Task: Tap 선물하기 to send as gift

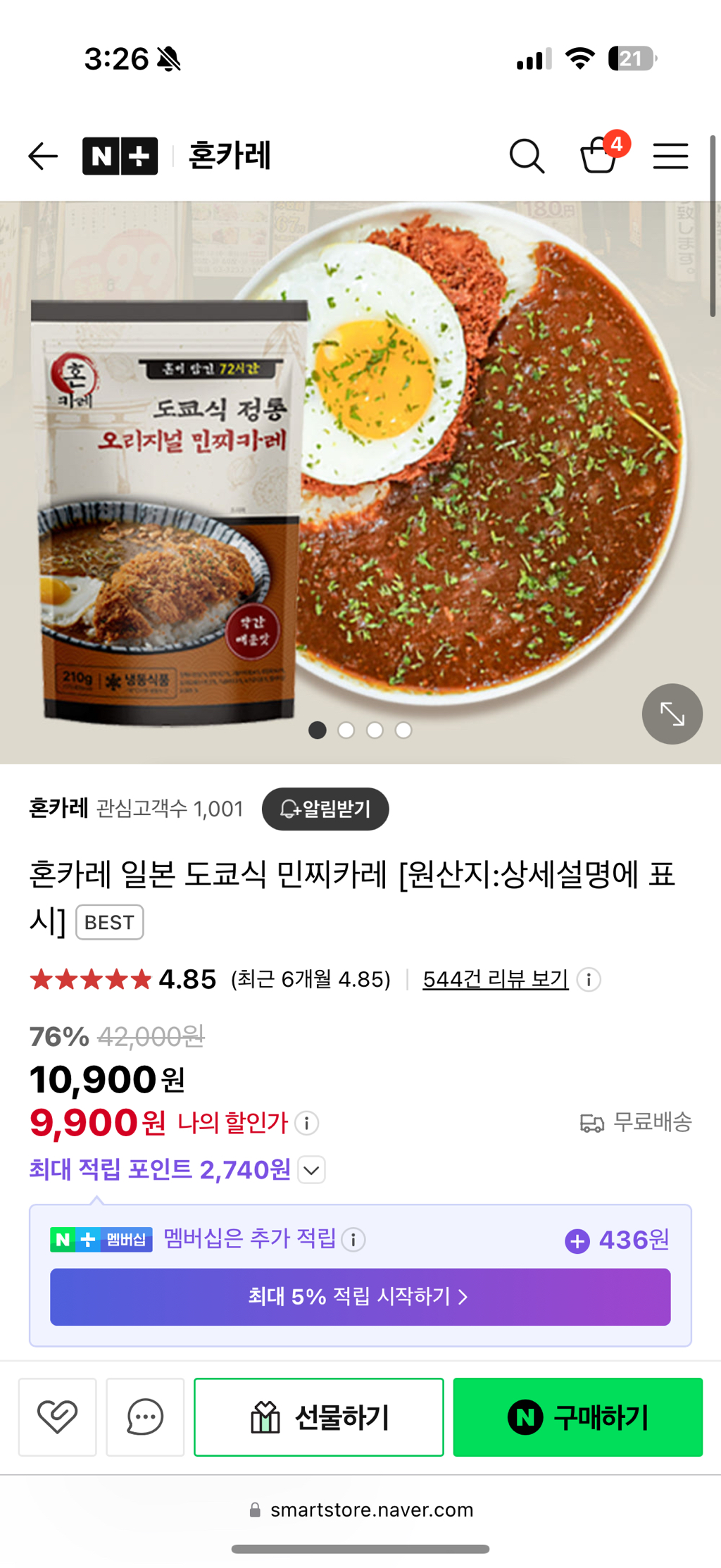Action: [318, 1417]
